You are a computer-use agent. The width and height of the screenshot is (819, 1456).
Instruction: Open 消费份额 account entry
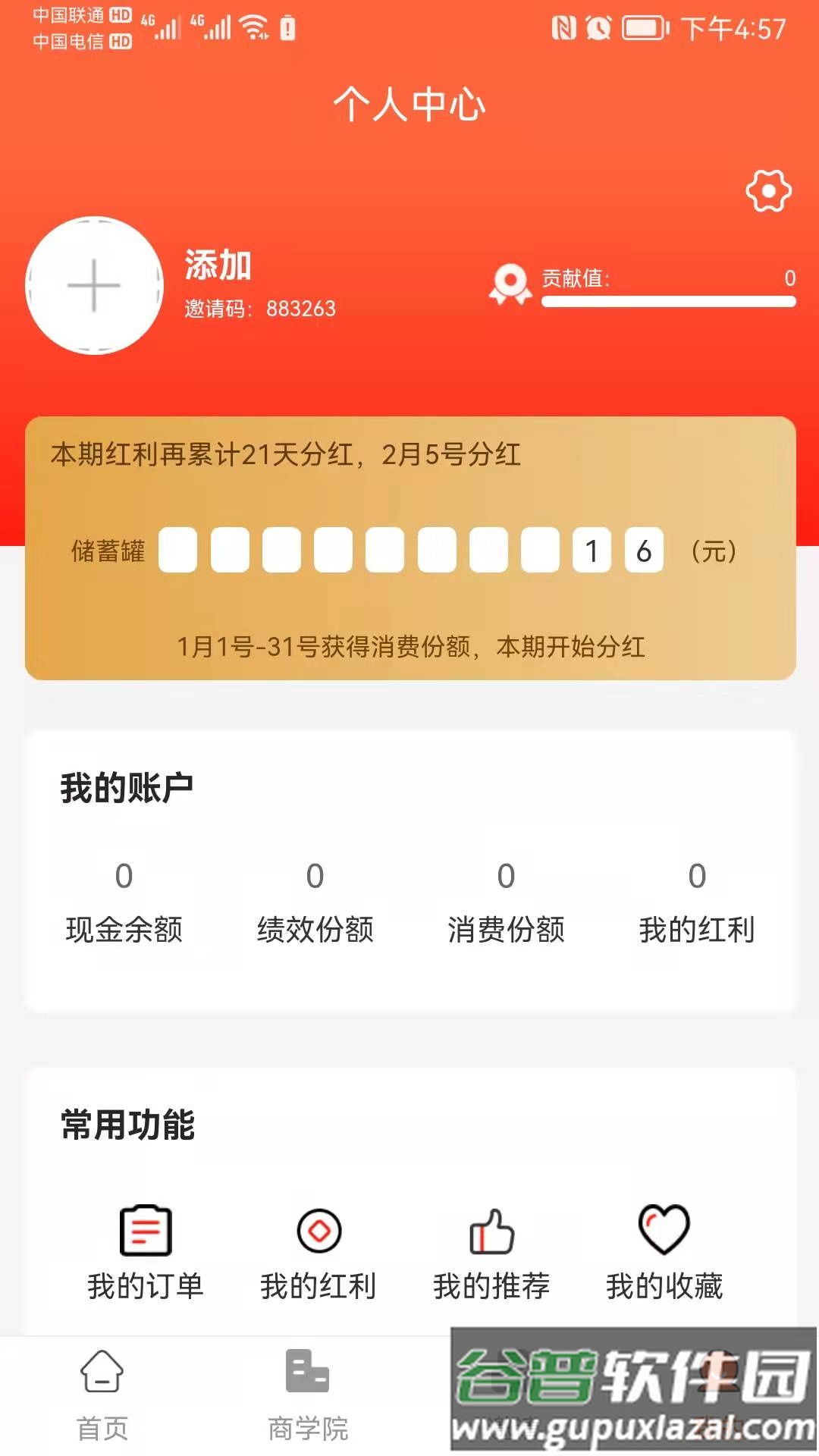[507, 906]
